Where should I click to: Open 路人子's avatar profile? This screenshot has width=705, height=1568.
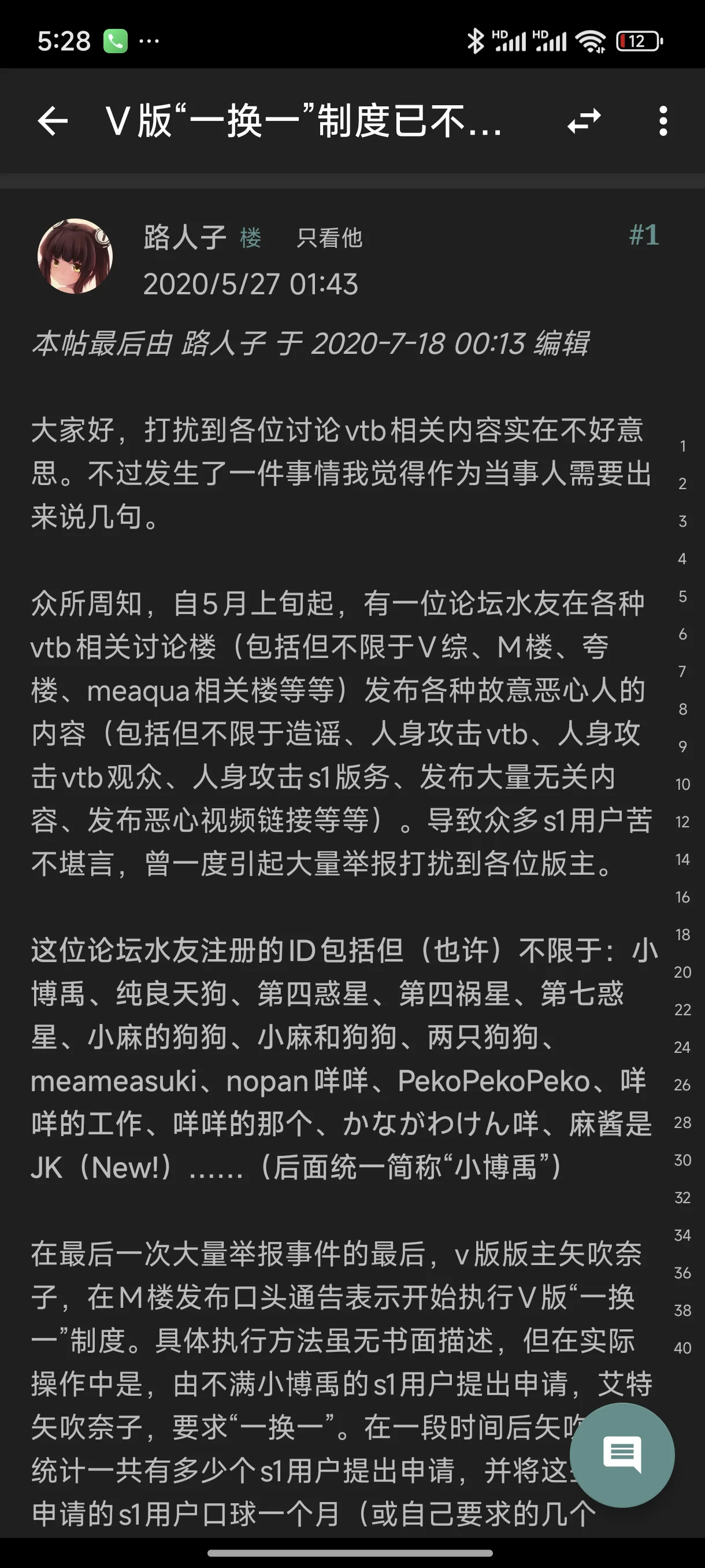(x=76, y=256)
